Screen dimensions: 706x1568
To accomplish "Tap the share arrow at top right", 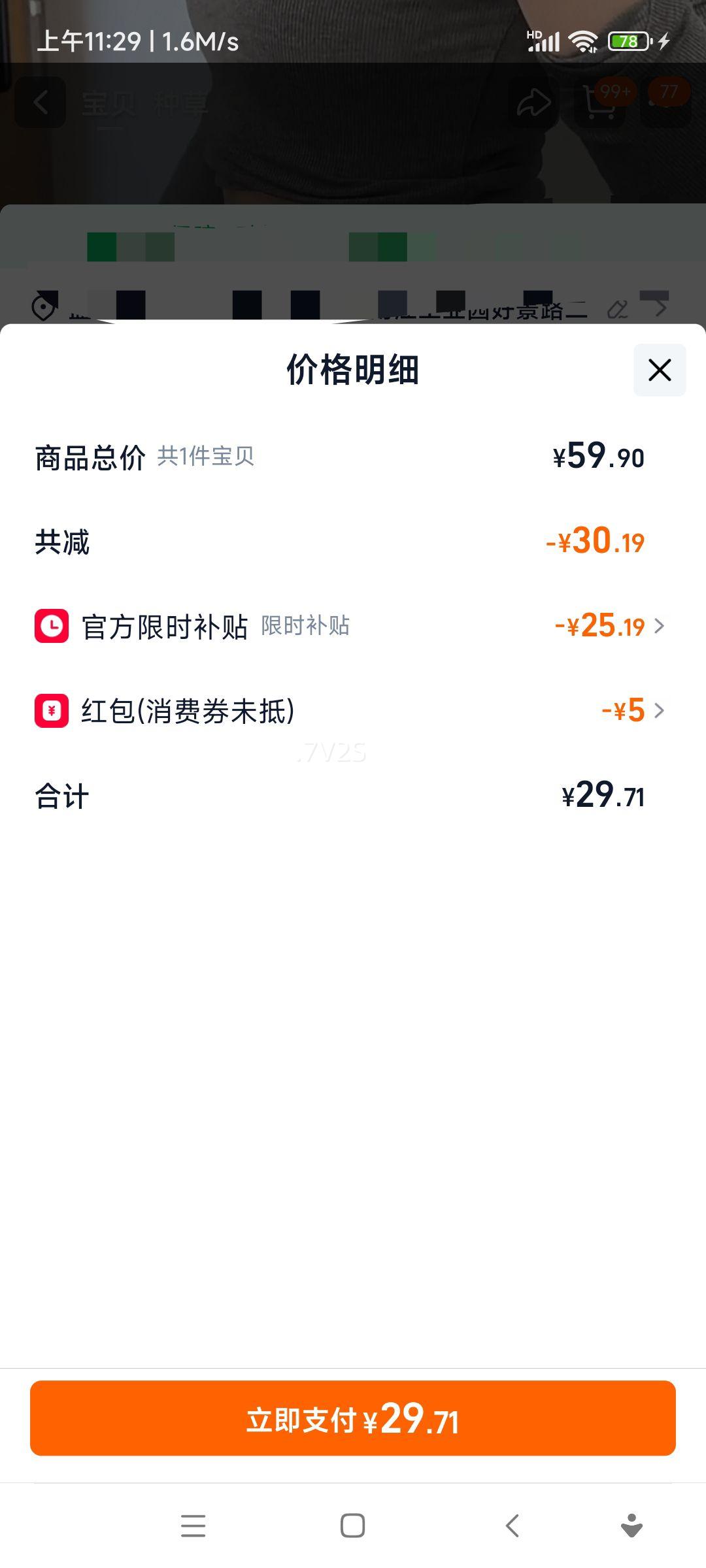I will click(x=535, y=102).
